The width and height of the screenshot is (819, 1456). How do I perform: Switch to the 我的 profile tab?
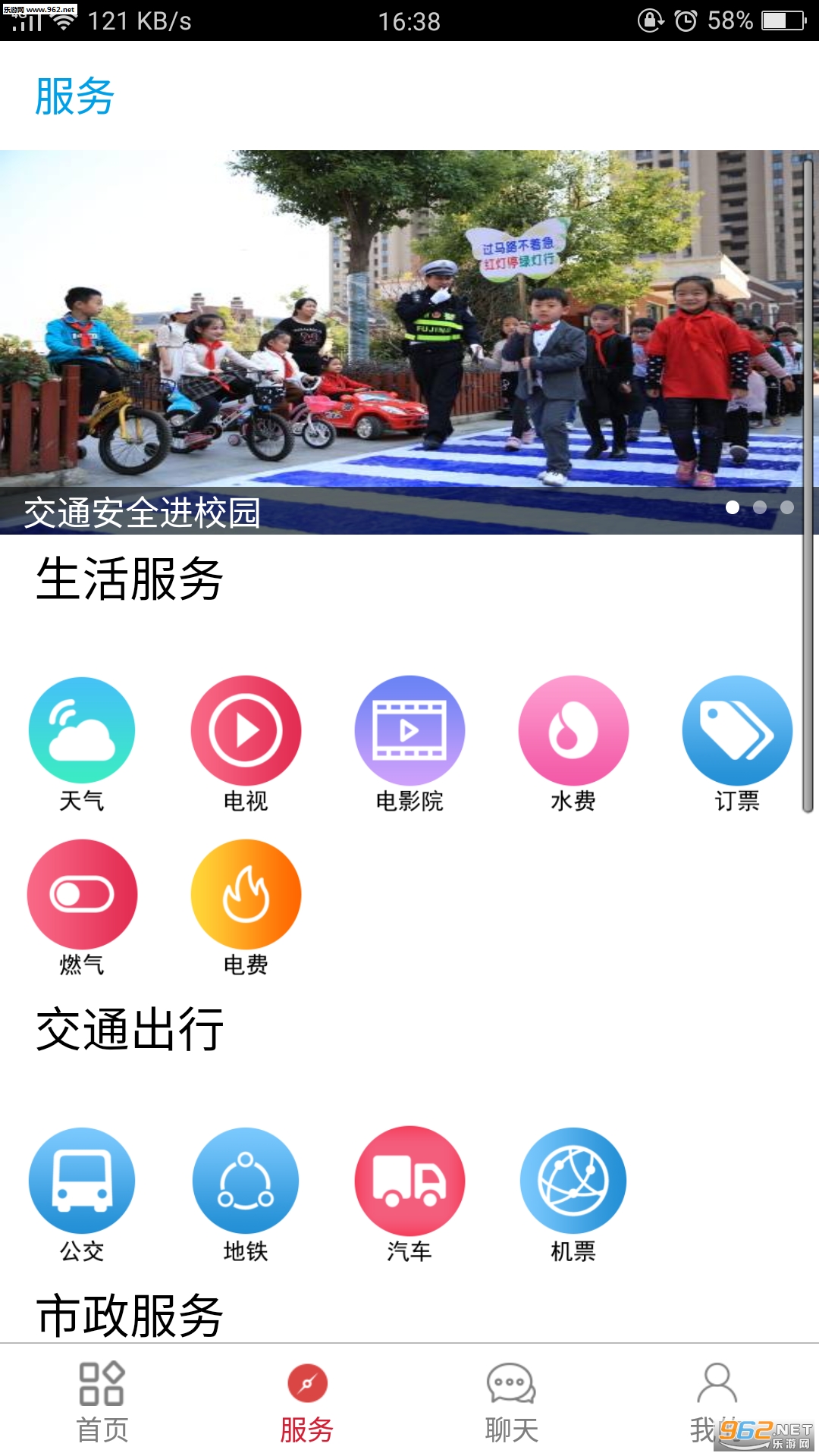[716, 1403]
